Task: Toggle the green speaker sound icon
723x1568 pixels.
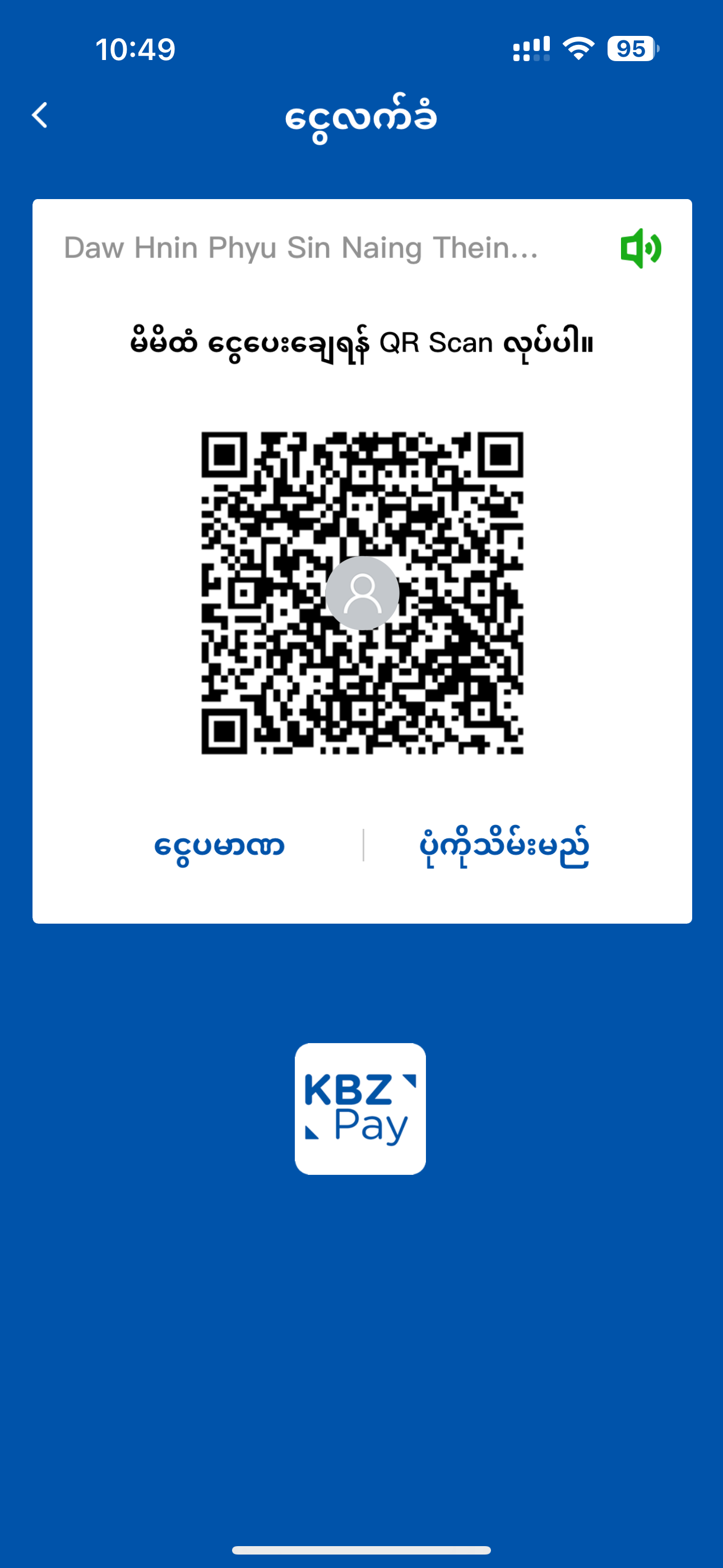Action: click(640, 248)
